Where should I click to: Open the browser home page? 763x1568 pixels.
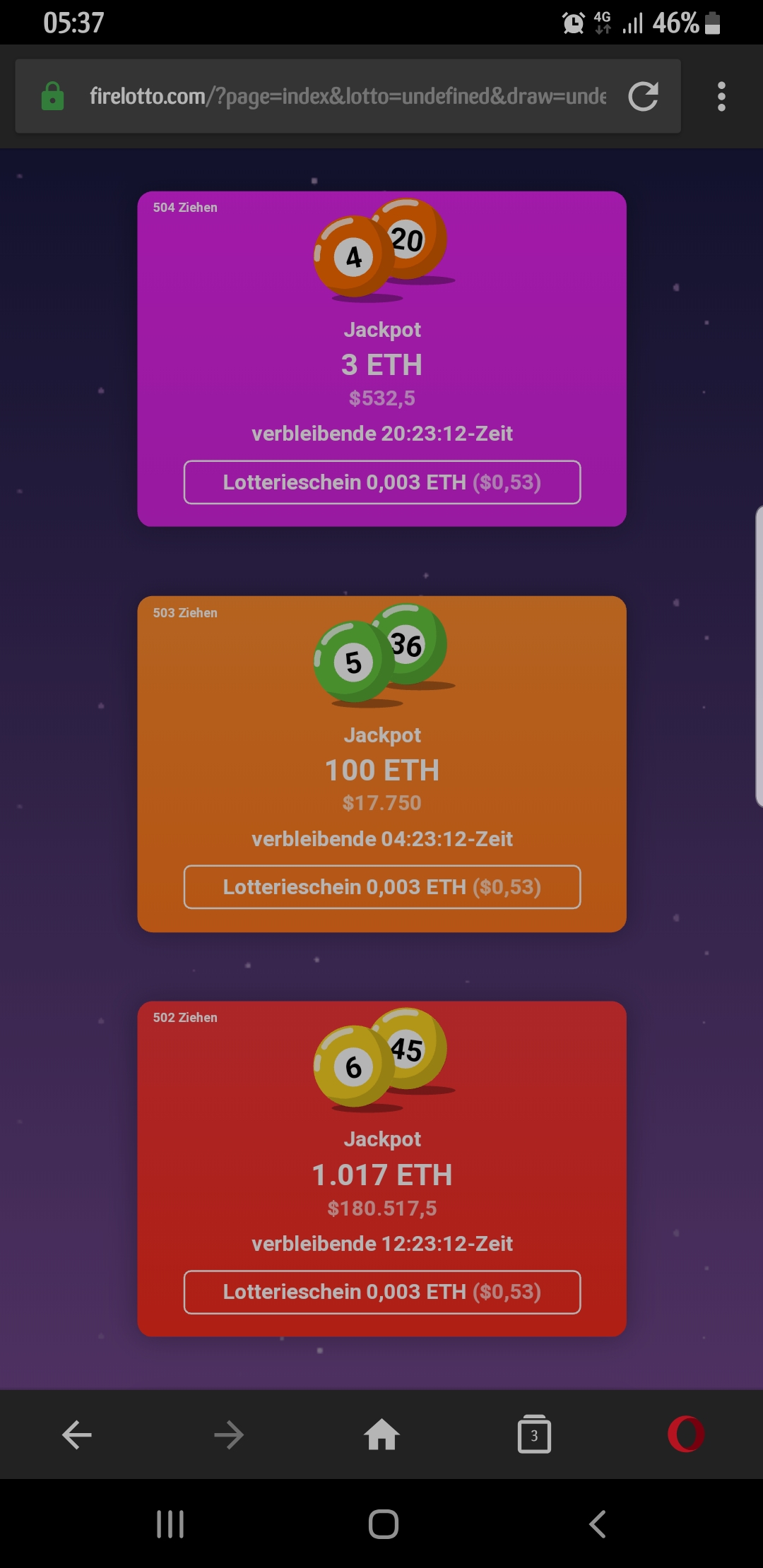[x=381, y=1435]
